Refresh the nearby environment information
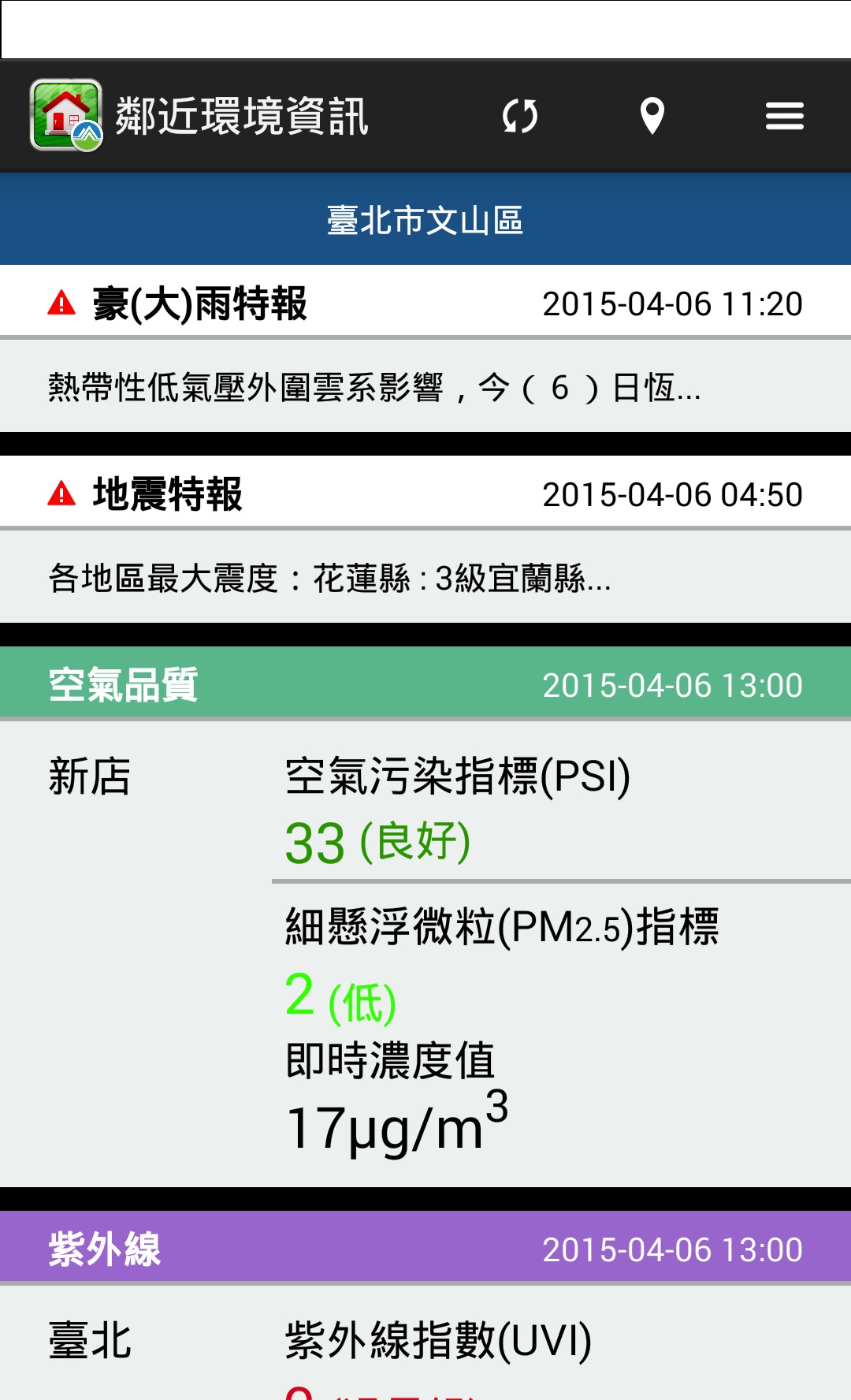Image resolution: width=851 pixels, height=1400 pixels. click(x=520, y=116)
